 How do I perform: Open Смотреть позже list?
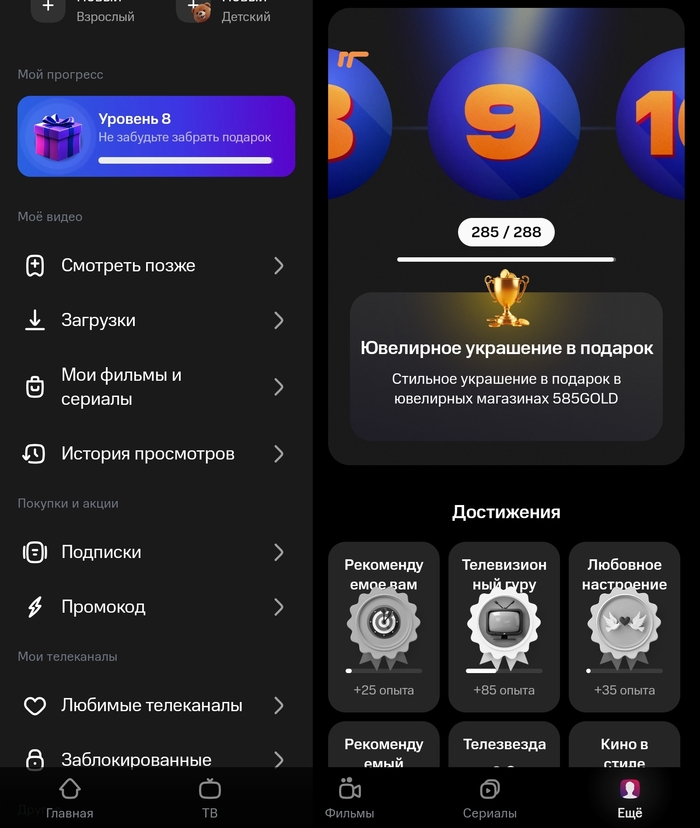click(153, 265)
